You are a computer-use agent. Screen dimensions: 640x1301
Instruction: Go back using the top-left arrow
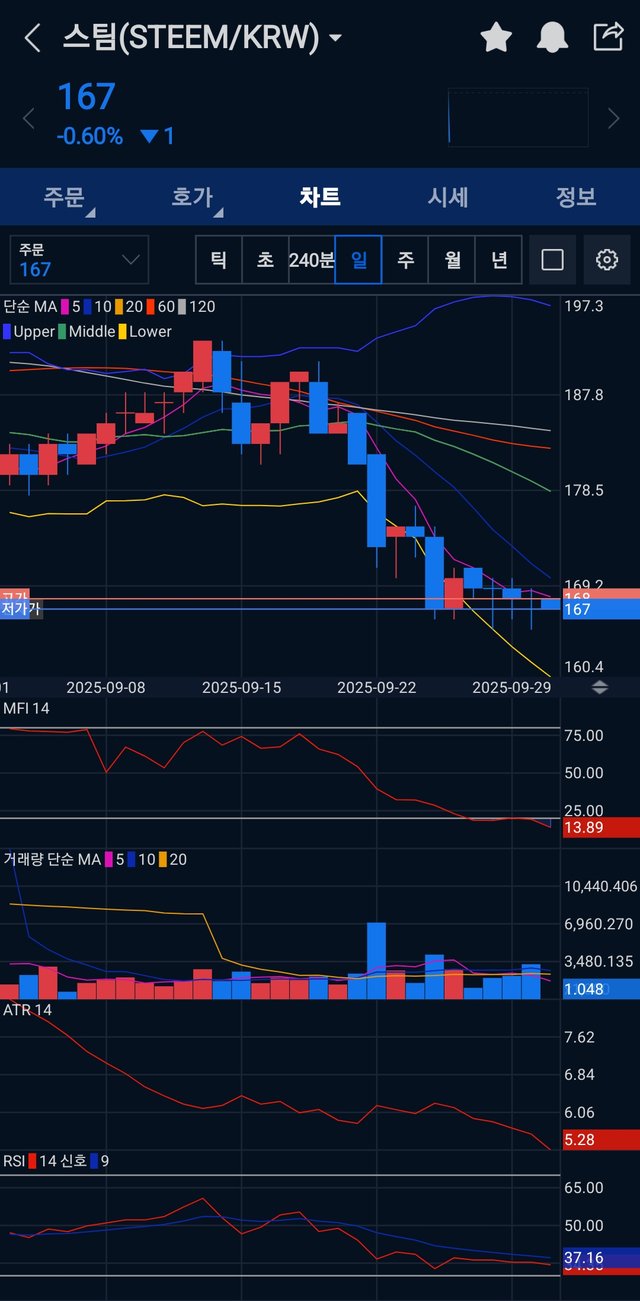[x=32, y=38]
